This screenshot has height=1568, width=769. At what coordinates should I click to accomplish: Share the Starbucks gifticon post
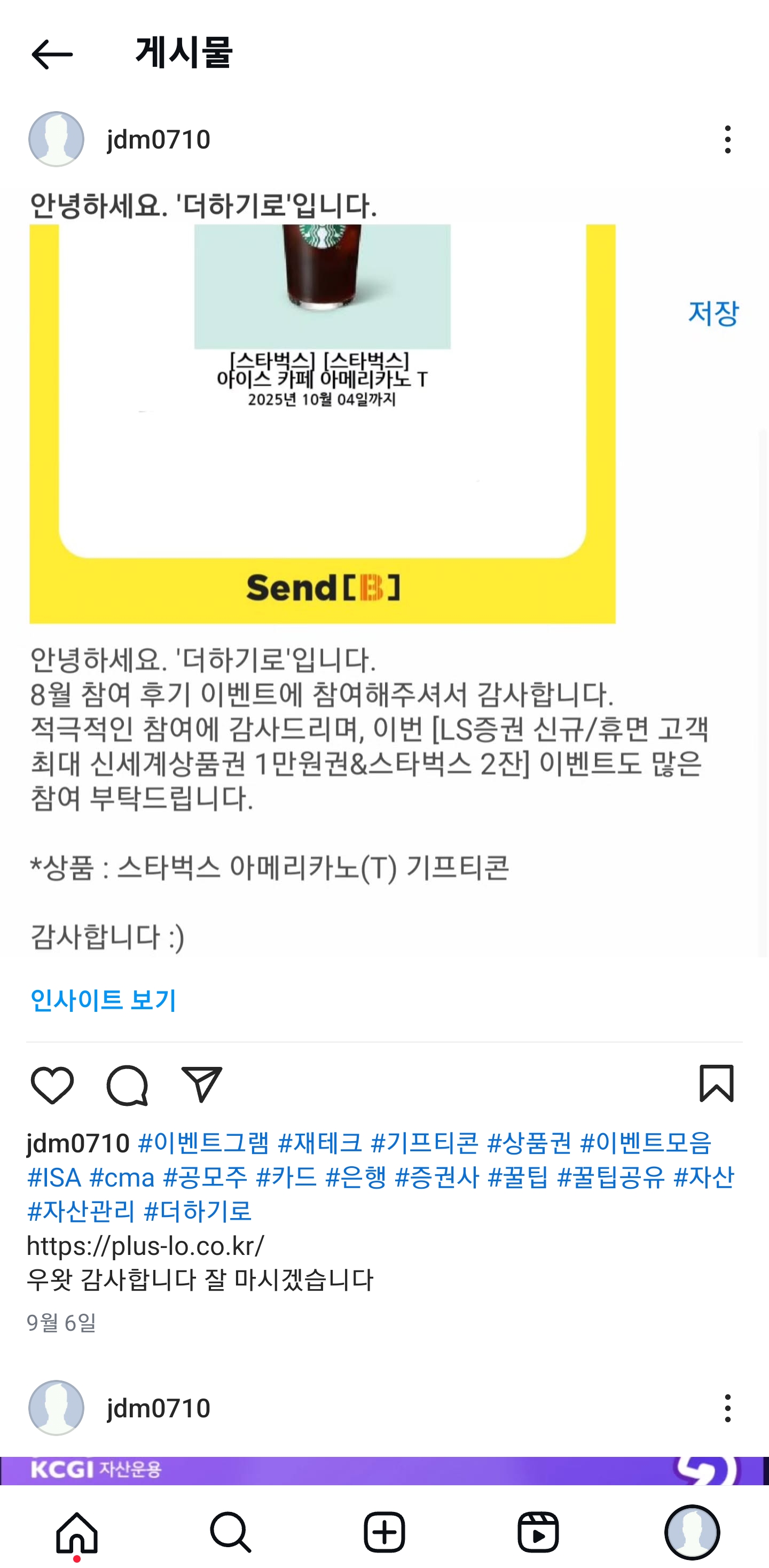pyautogui.click(x=201, y=1085)
